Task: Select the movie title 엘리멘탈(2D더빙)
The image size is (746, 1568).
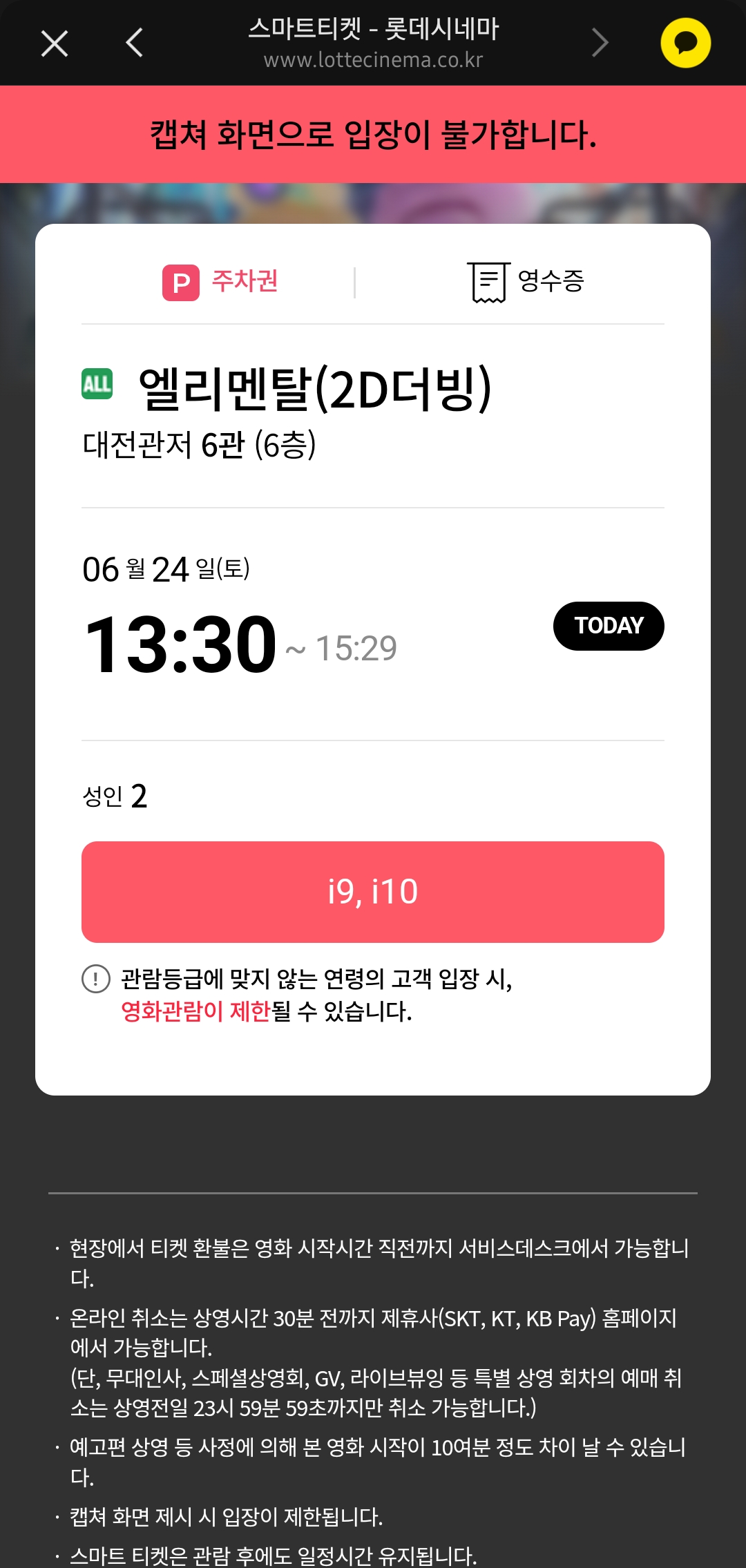Action: pos(313,387)
